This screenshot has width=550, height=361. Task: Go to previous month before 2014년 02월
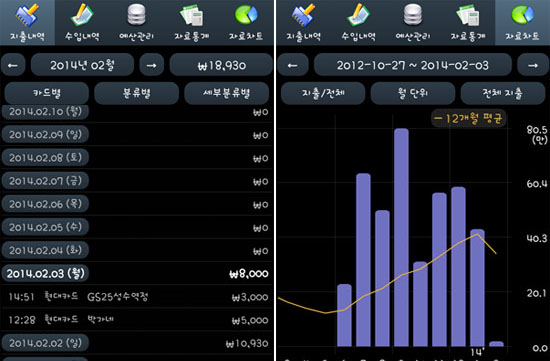pos(13,65)
